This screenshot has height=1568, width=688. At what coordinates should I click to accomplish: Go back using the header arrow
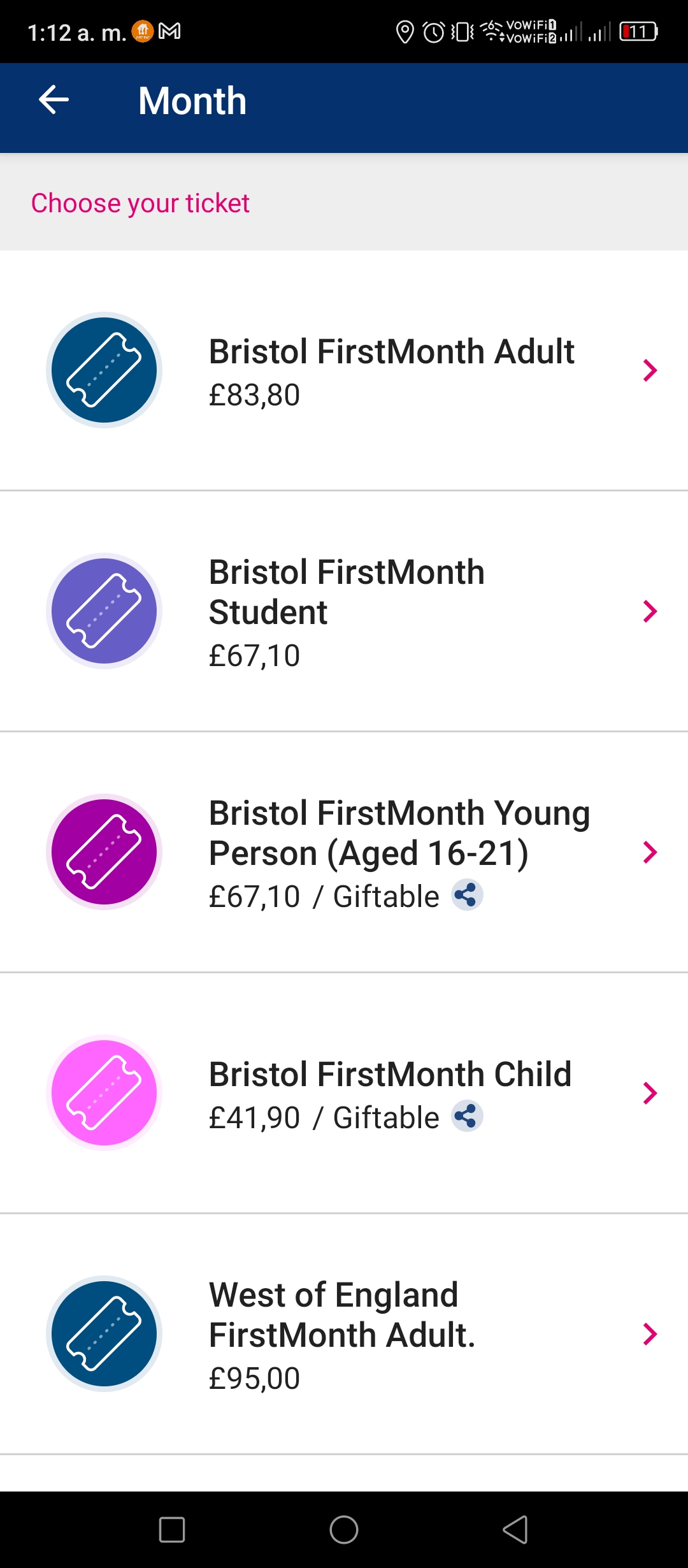pos(54,100)
